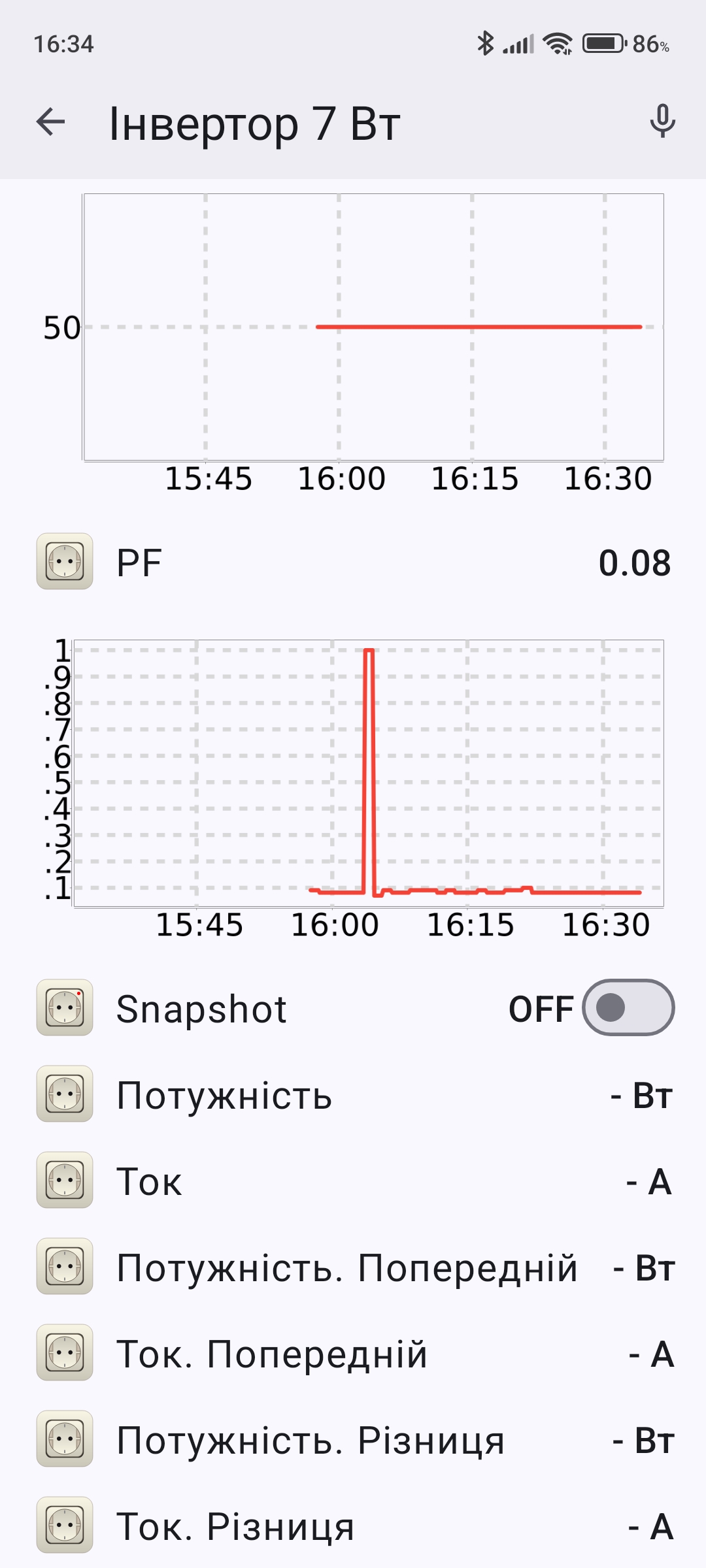Open the PF power factor chart

click(x=353, y=789)
